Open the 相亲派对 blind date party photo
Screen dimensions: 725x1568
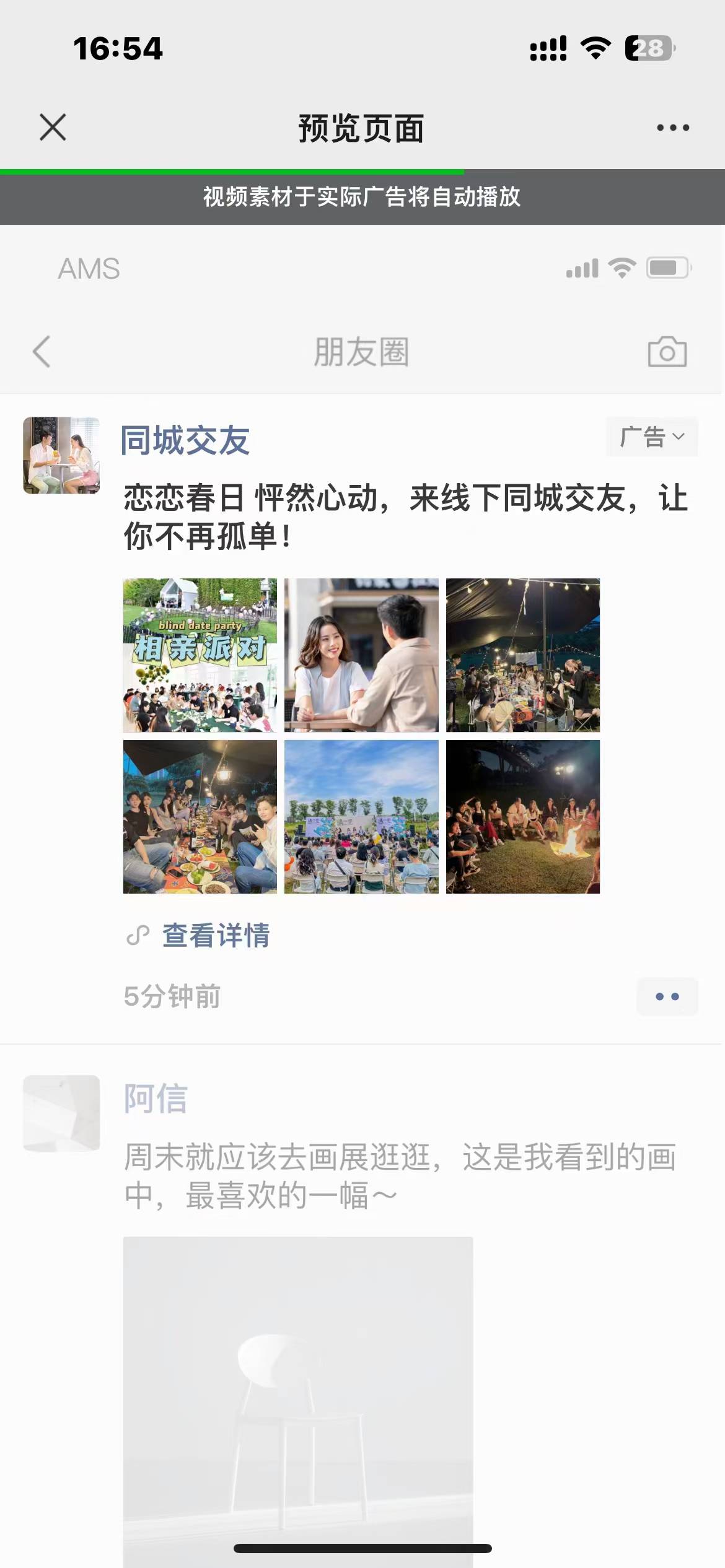[200, 655]
